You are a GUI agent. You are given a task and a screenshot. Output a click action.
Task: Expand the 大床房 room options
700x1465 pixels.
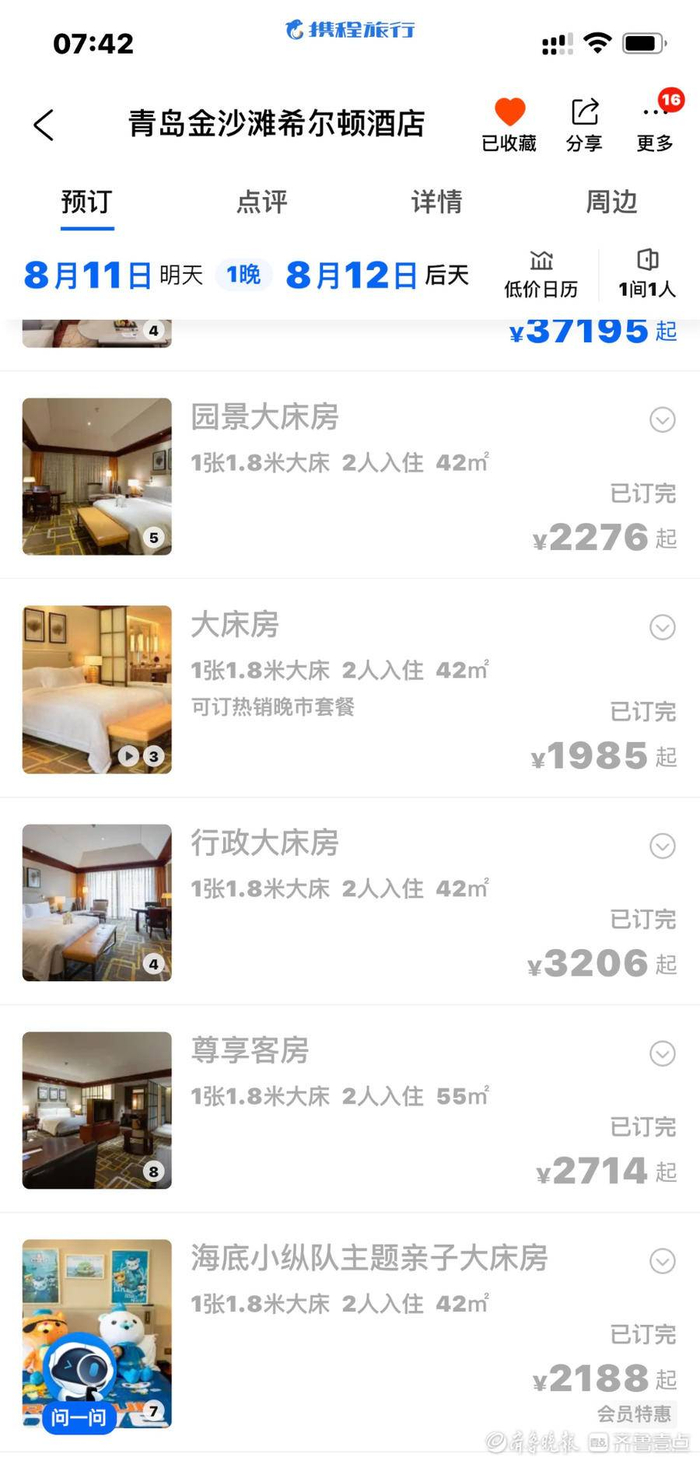(x=662, y=627)
